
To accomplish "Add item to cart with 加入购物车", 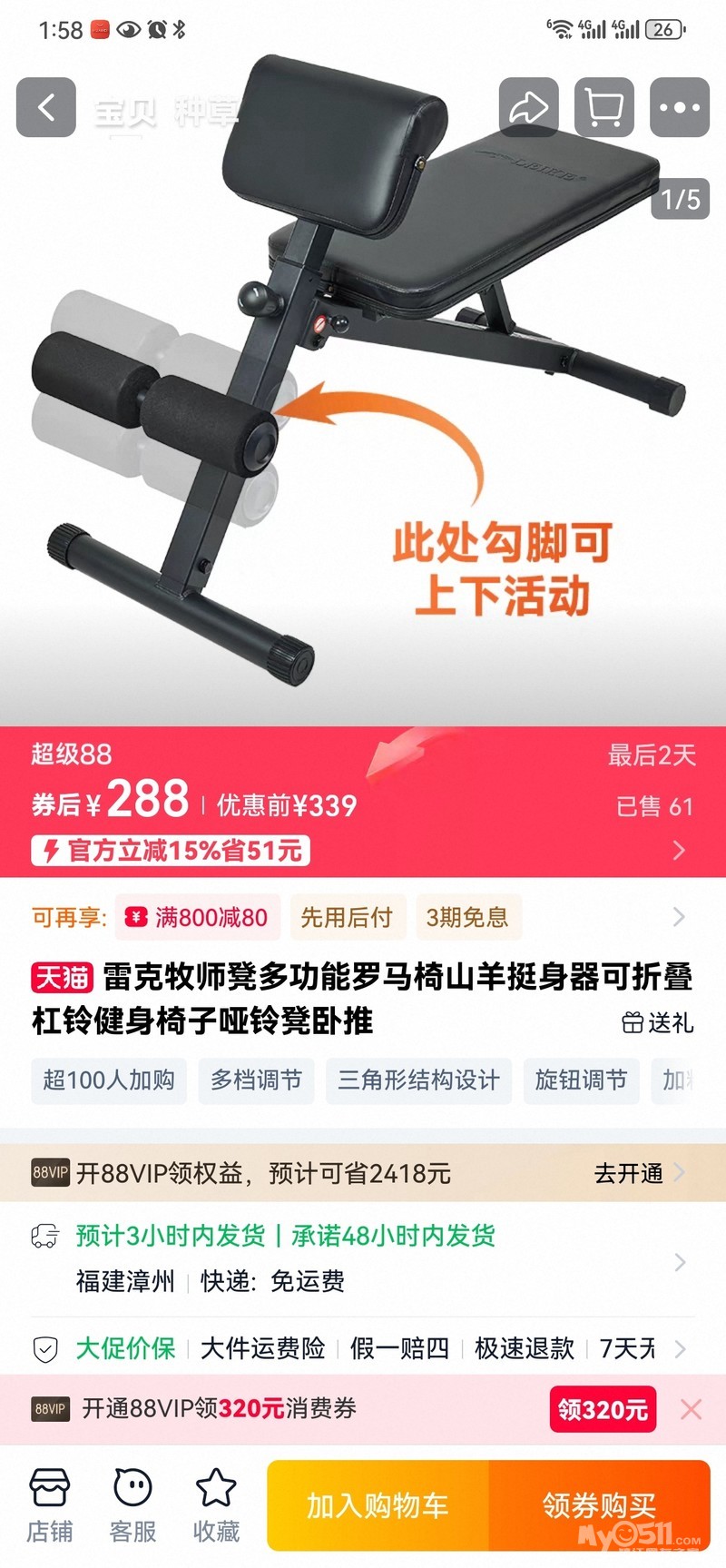I will pos(378,1505).
